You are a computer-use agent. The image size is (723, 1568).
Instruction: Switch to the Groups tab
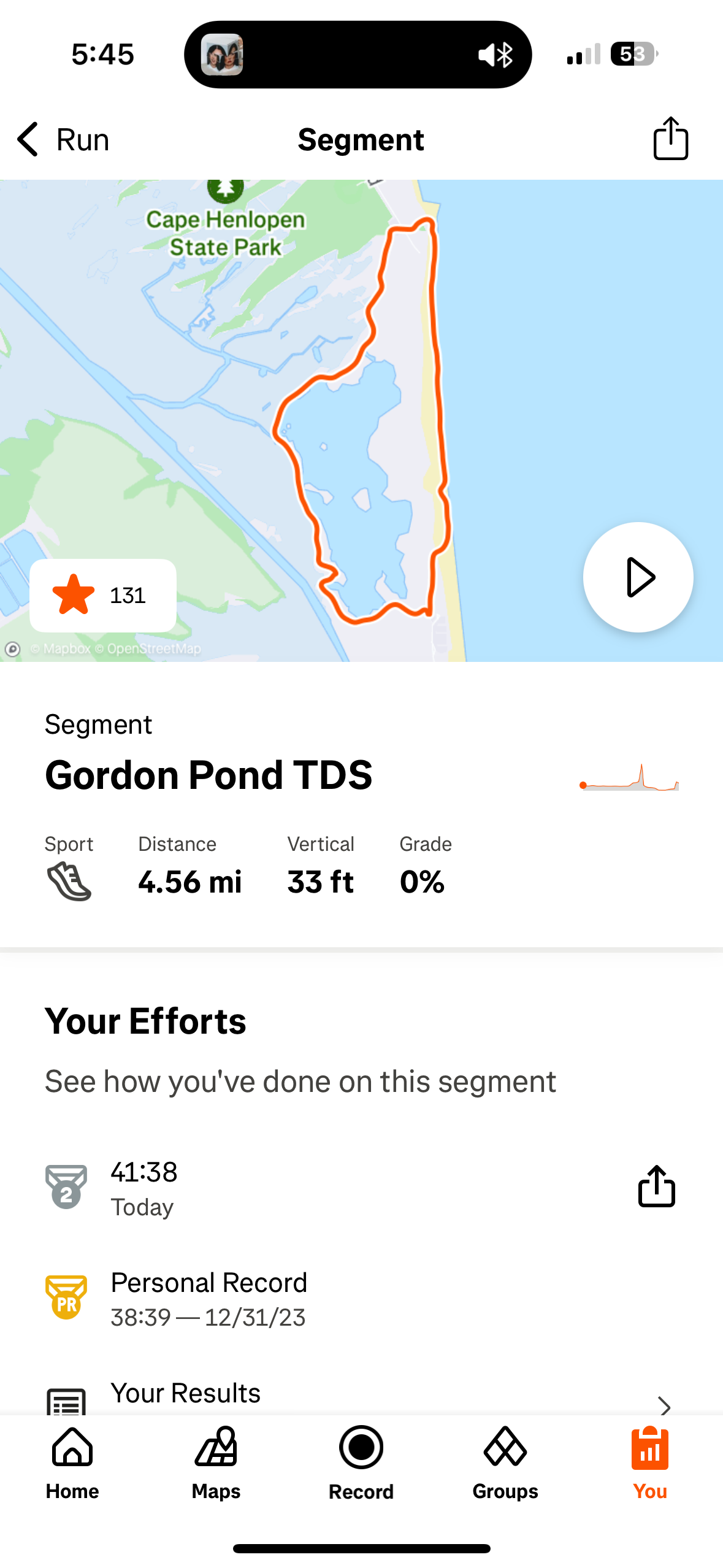tap(505, 1462)
